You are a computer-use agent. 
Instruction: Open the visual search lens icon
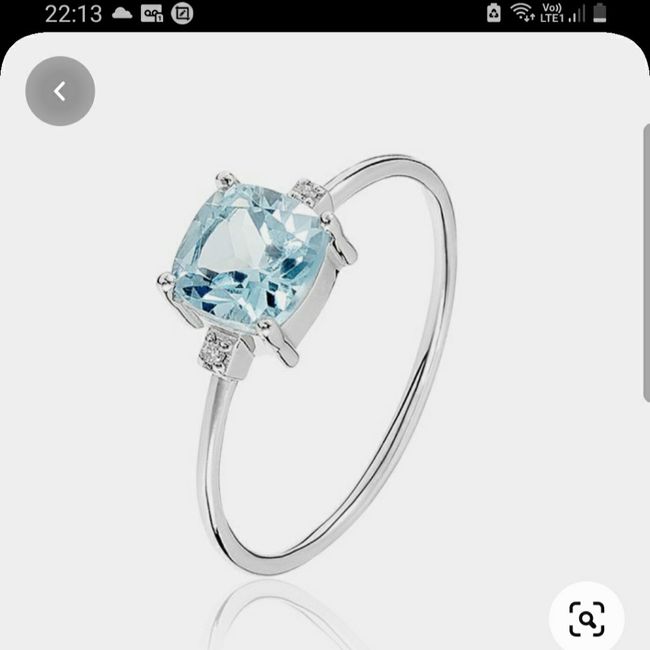[587, 619]
